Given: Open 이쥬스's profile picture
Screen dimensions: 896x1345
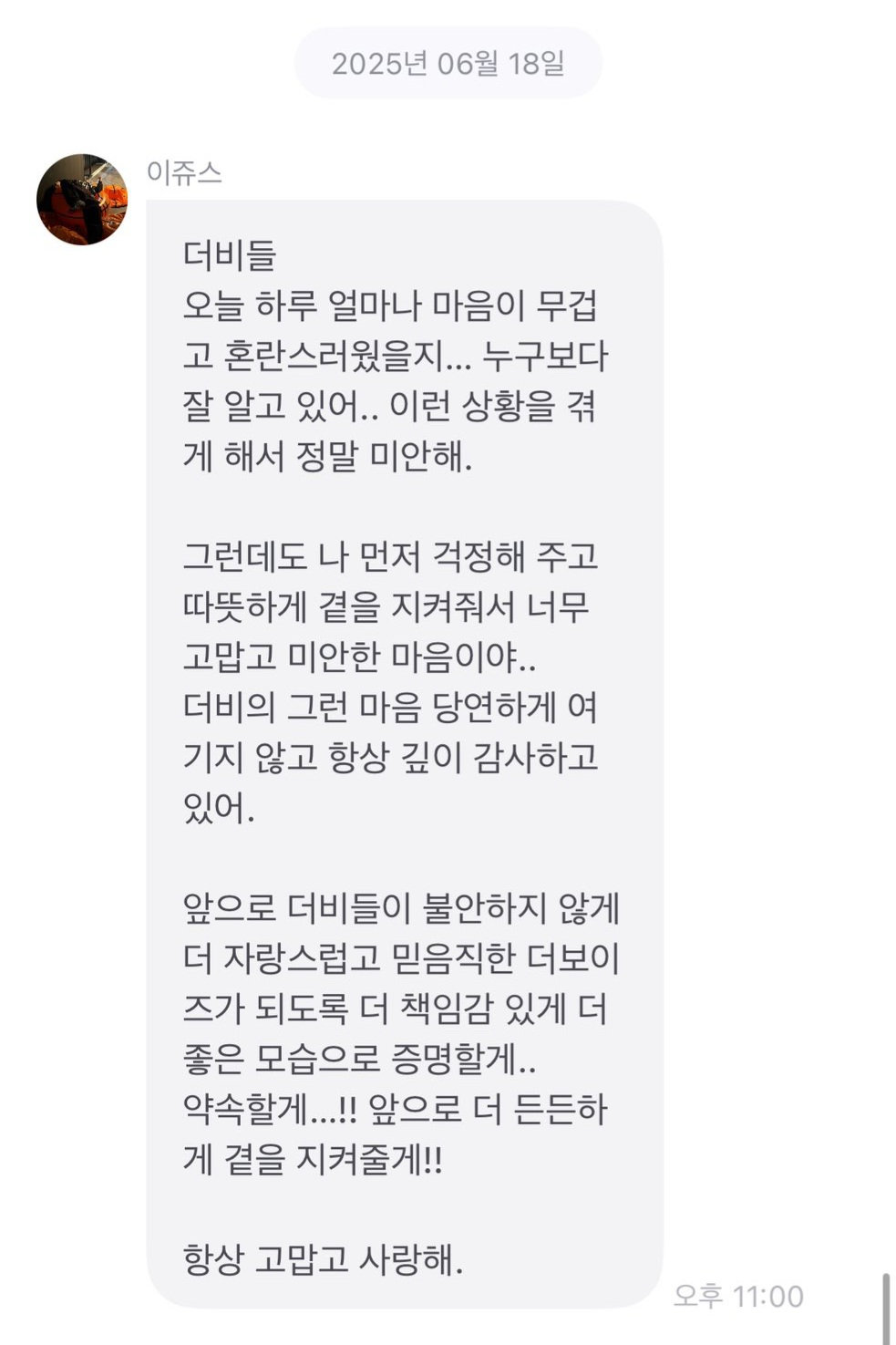Looking at the screenshot, I should (x=82, y=200).
